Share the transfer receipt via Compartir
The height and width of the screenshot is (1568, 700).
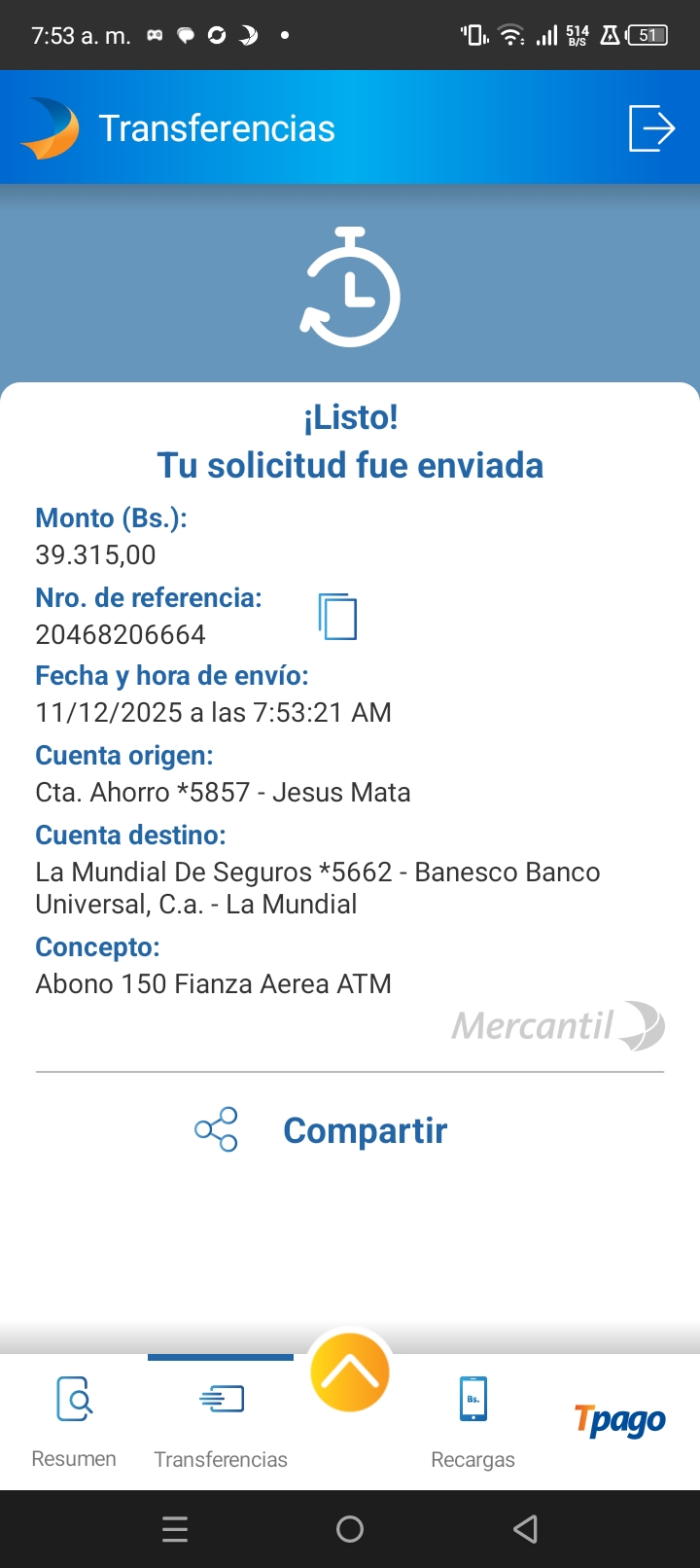click(x=322, y=1130)
